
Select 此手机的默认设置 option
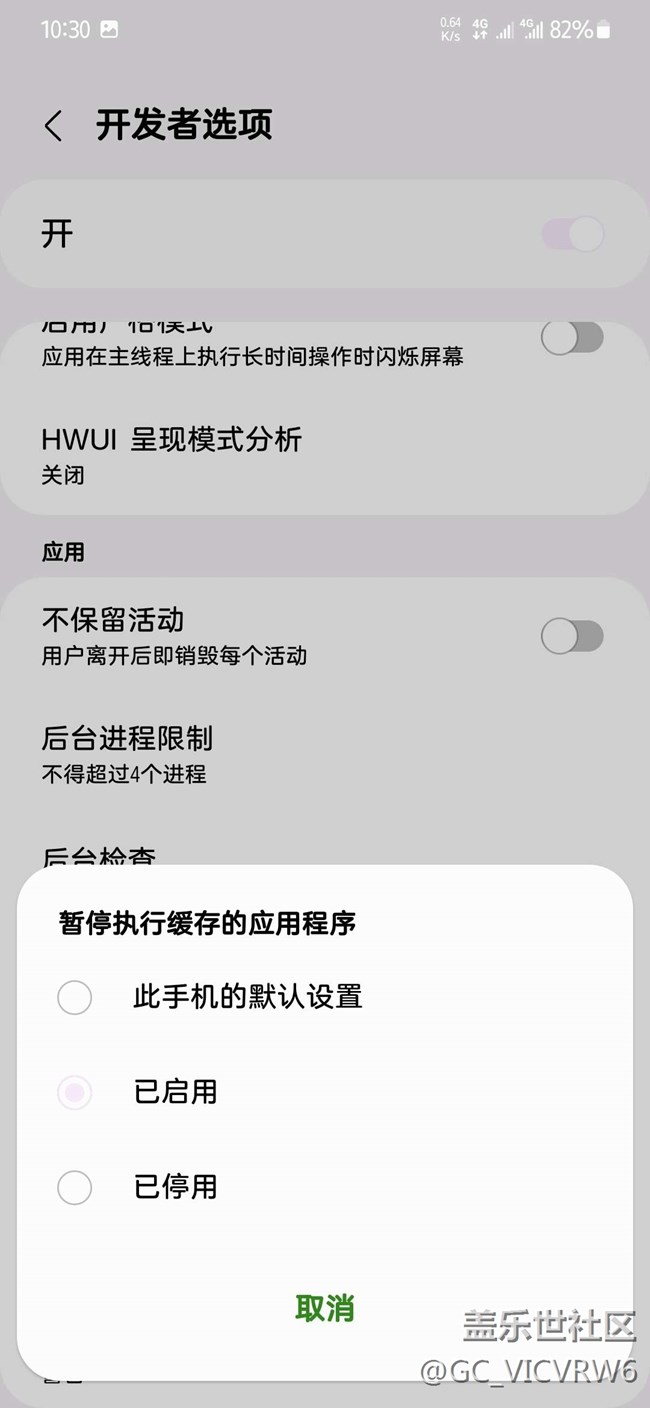pyautogui.click(x=324, y=997)
